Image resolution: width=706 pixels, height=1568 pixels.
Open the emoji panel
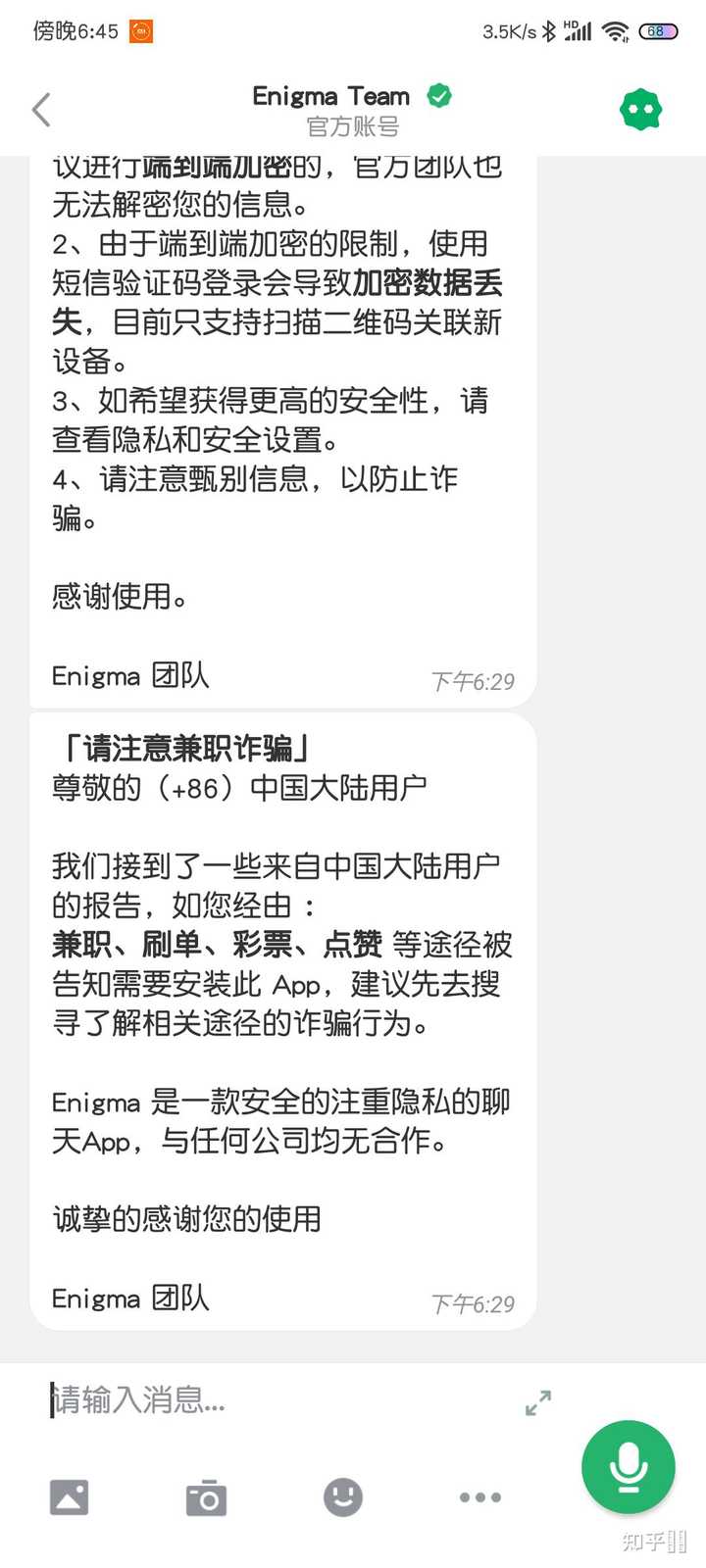341,1496
